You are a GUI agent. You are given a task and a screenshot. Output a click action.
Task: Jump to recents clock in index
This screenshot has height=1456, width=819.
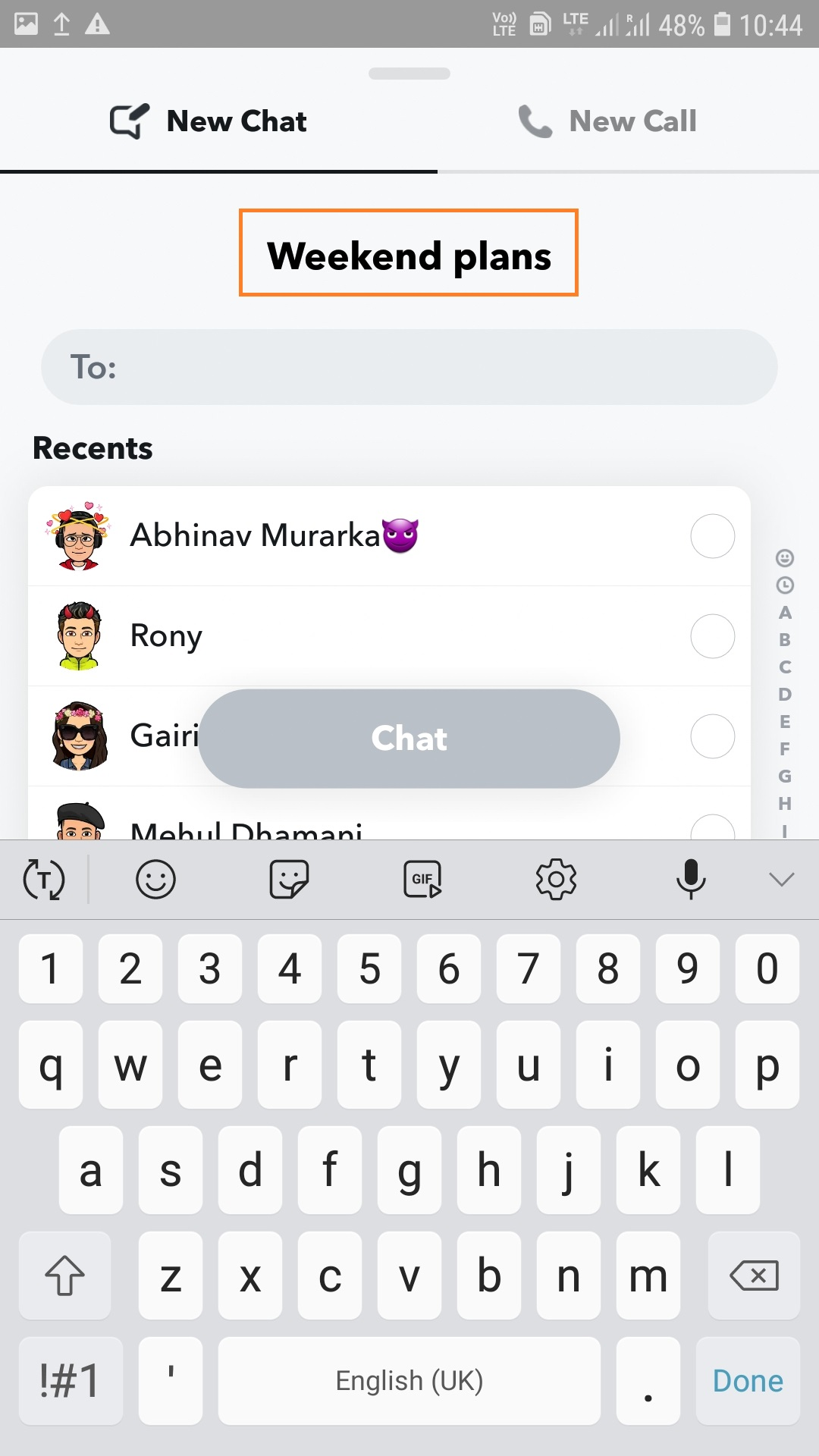785,585
